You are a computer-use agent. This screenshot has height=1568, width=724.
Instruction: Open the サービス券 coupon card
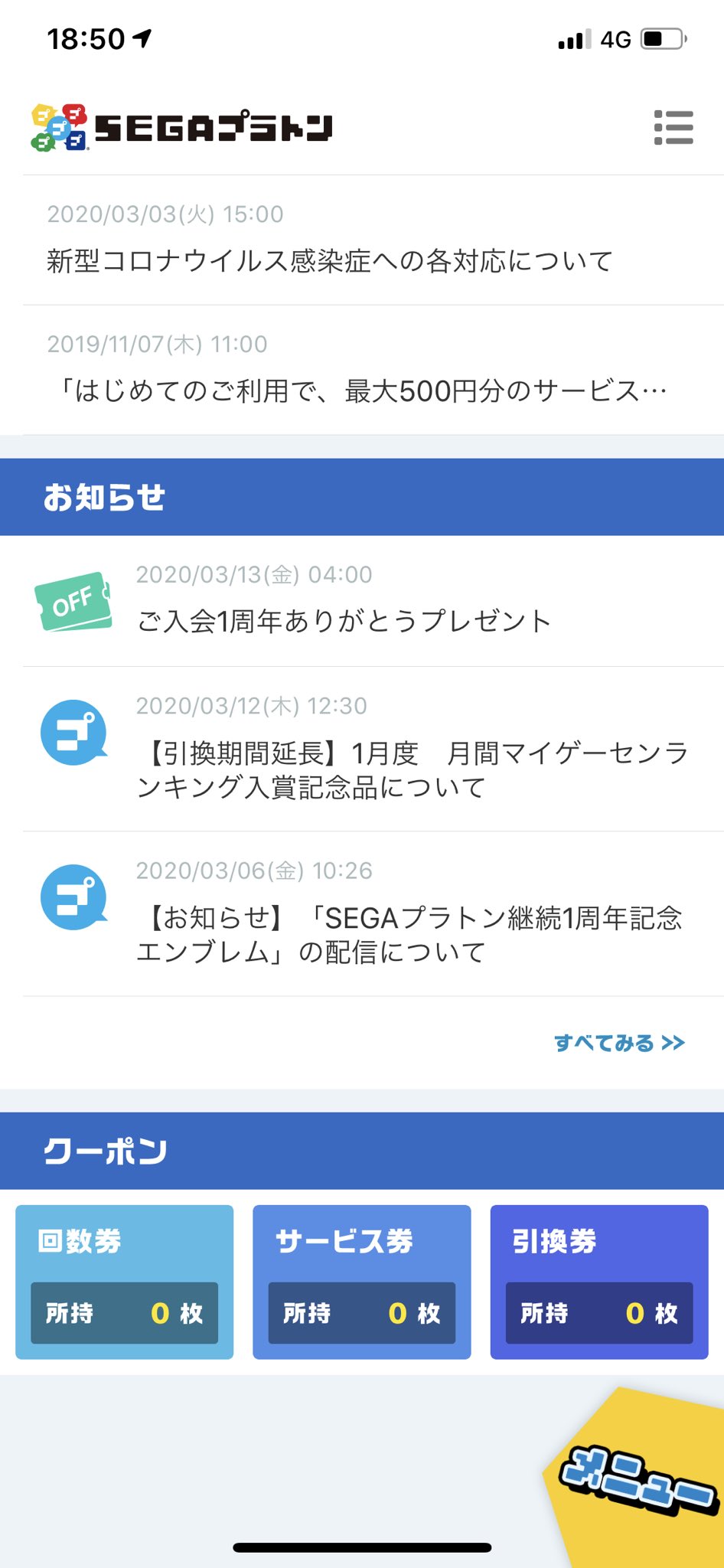(362, 1282)
